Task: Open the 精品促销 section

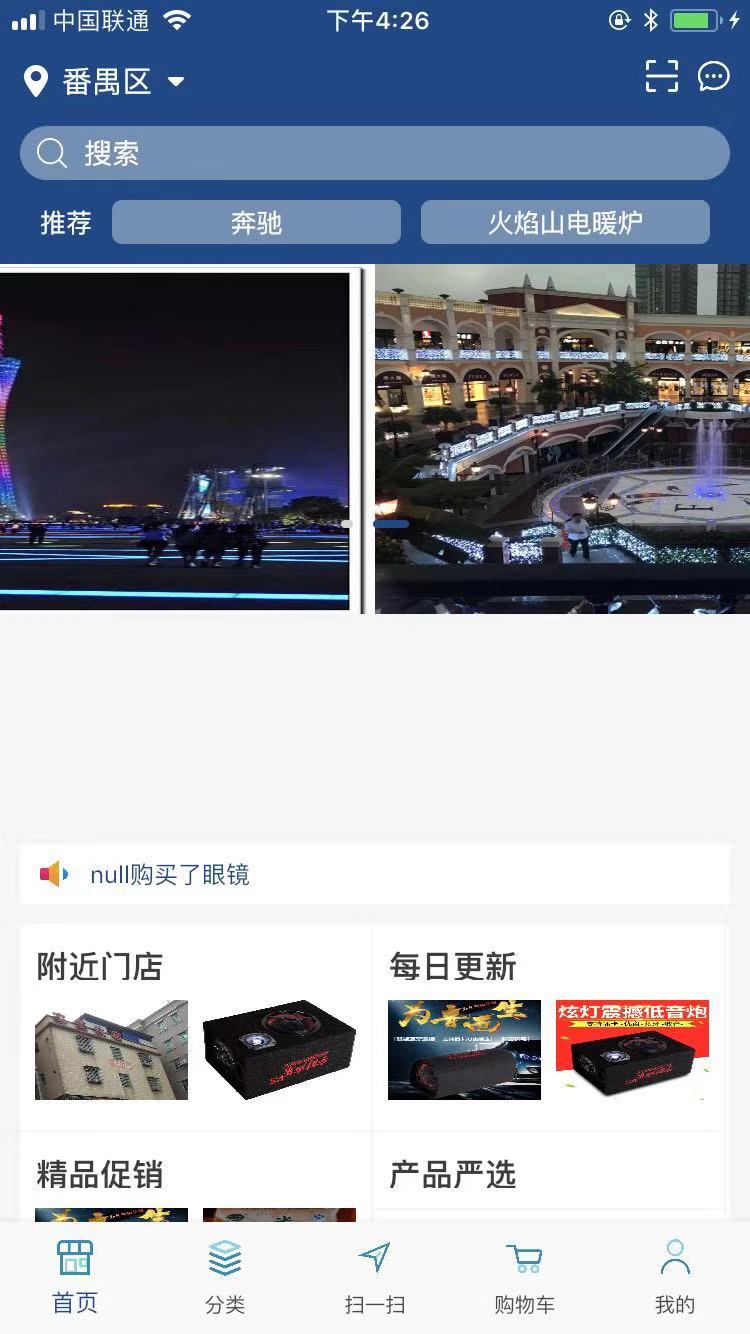Action: coord(100,1174)
